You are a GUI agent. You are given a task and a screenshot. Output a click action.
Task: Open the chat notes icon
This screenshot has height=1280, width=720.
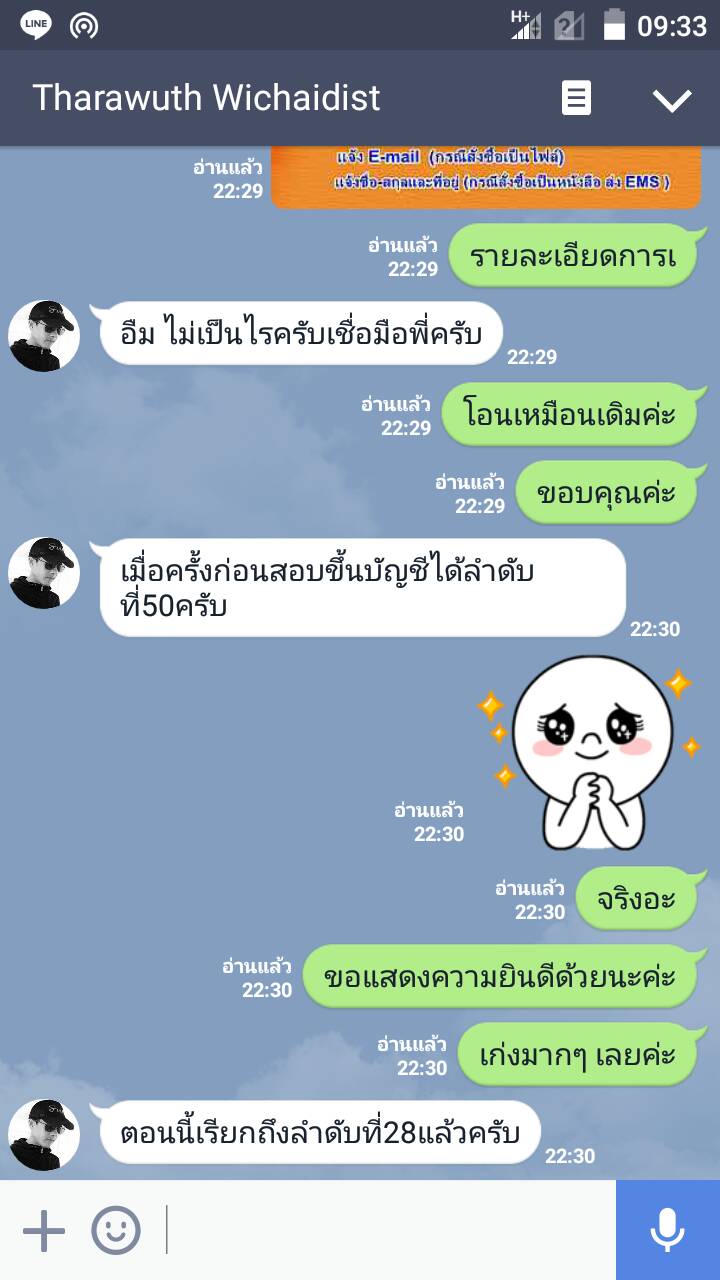point(576,98)
